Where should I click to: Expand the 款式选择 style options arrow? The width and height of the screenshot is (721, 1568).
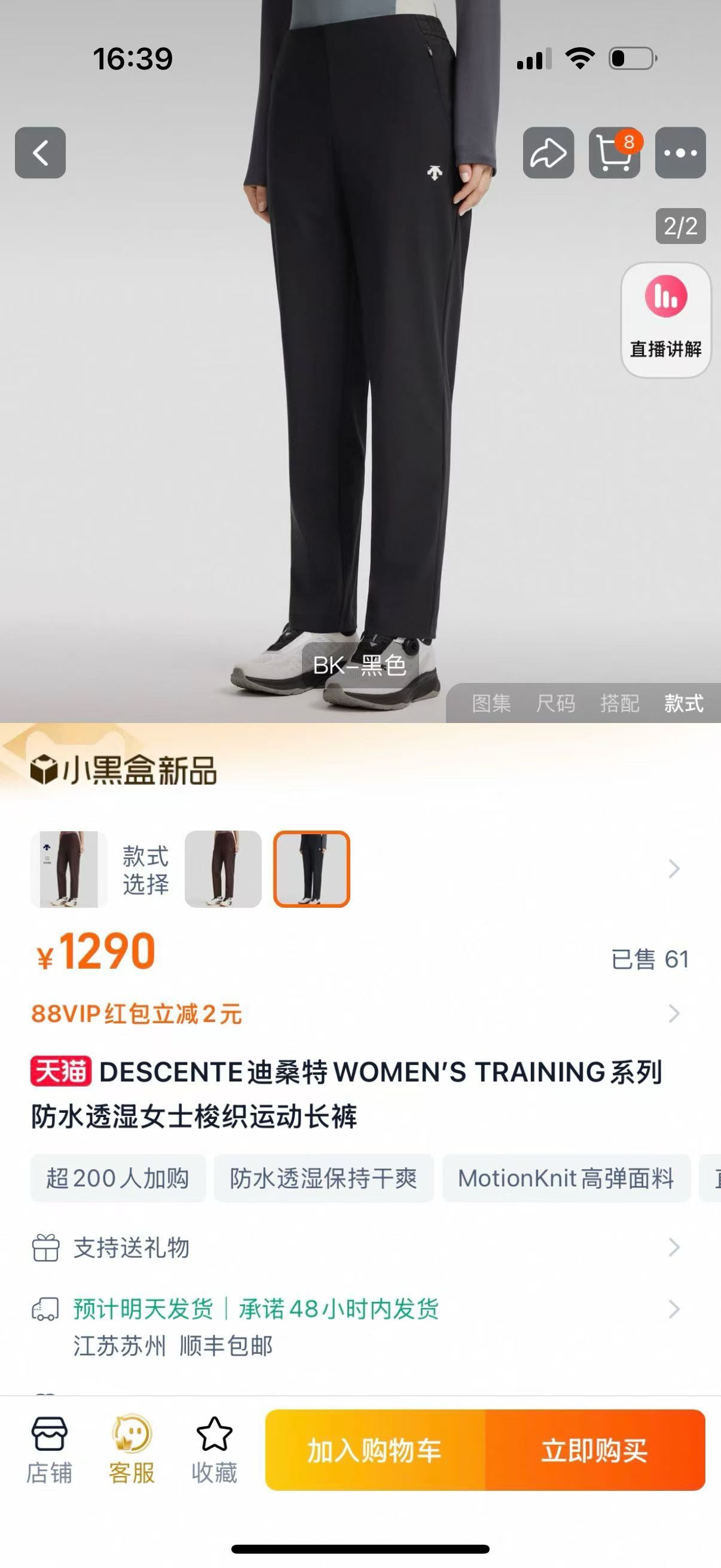coord(674,870)
